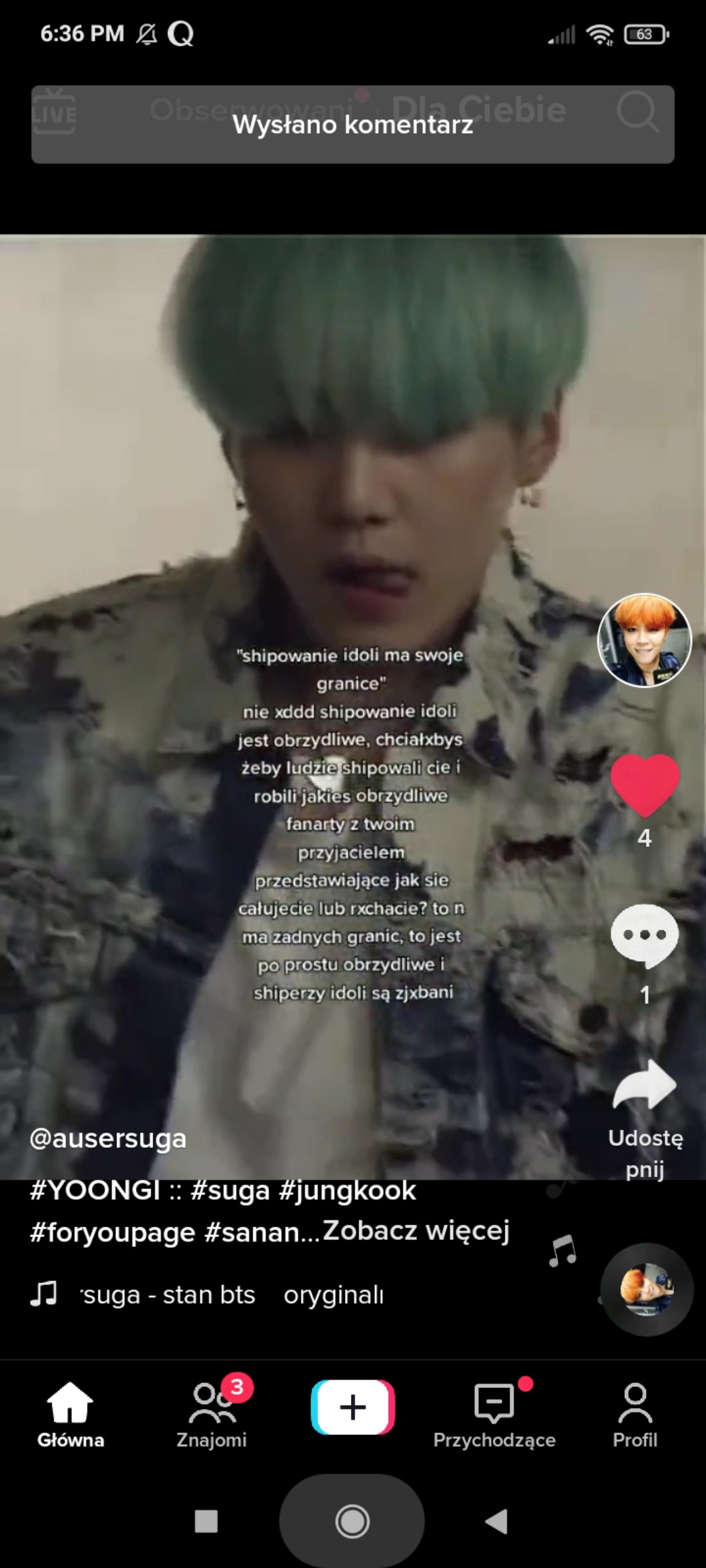
Task: Share this video via Udostępnij
Action: click(644, 1087)
